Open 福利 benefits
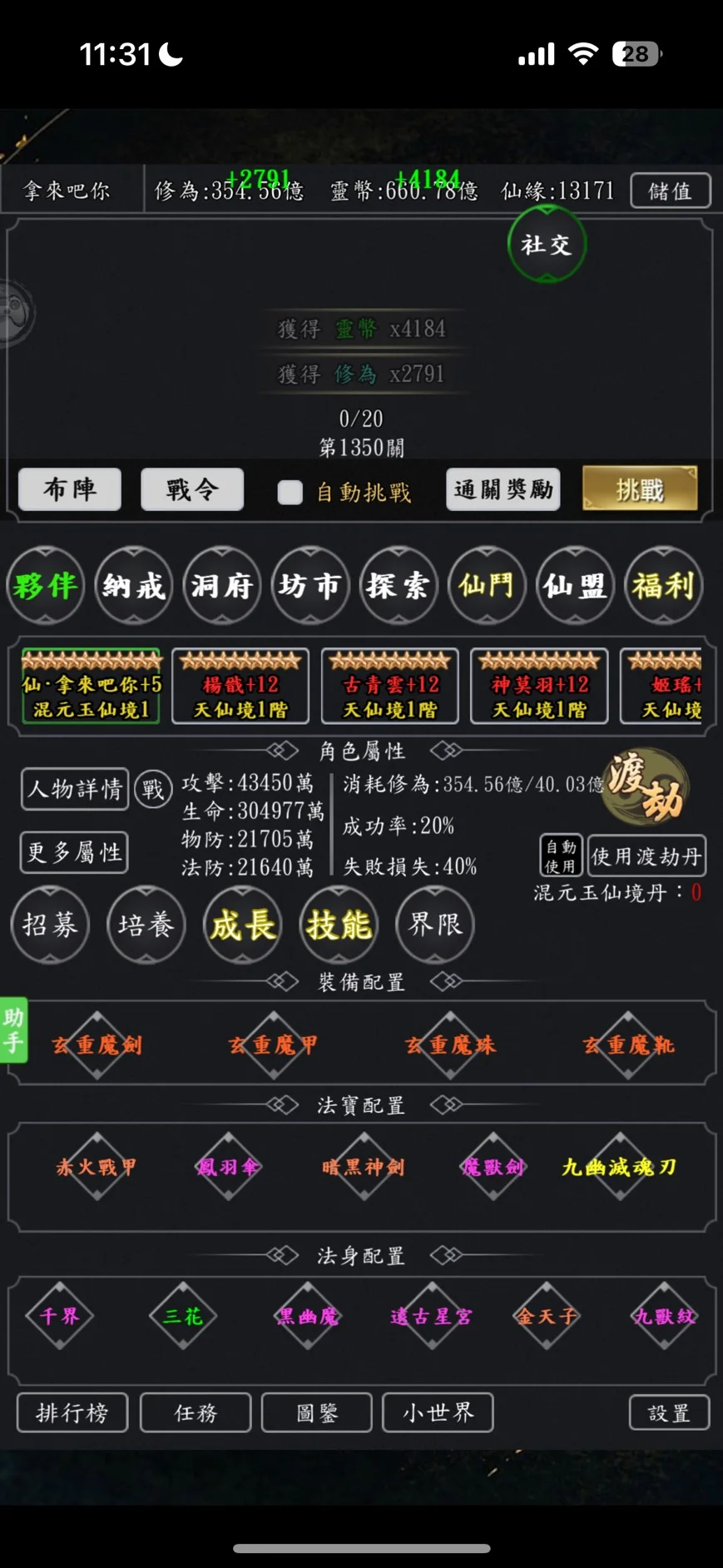The width and height of the screenshot is (723, 1568). tap(663, 585)
